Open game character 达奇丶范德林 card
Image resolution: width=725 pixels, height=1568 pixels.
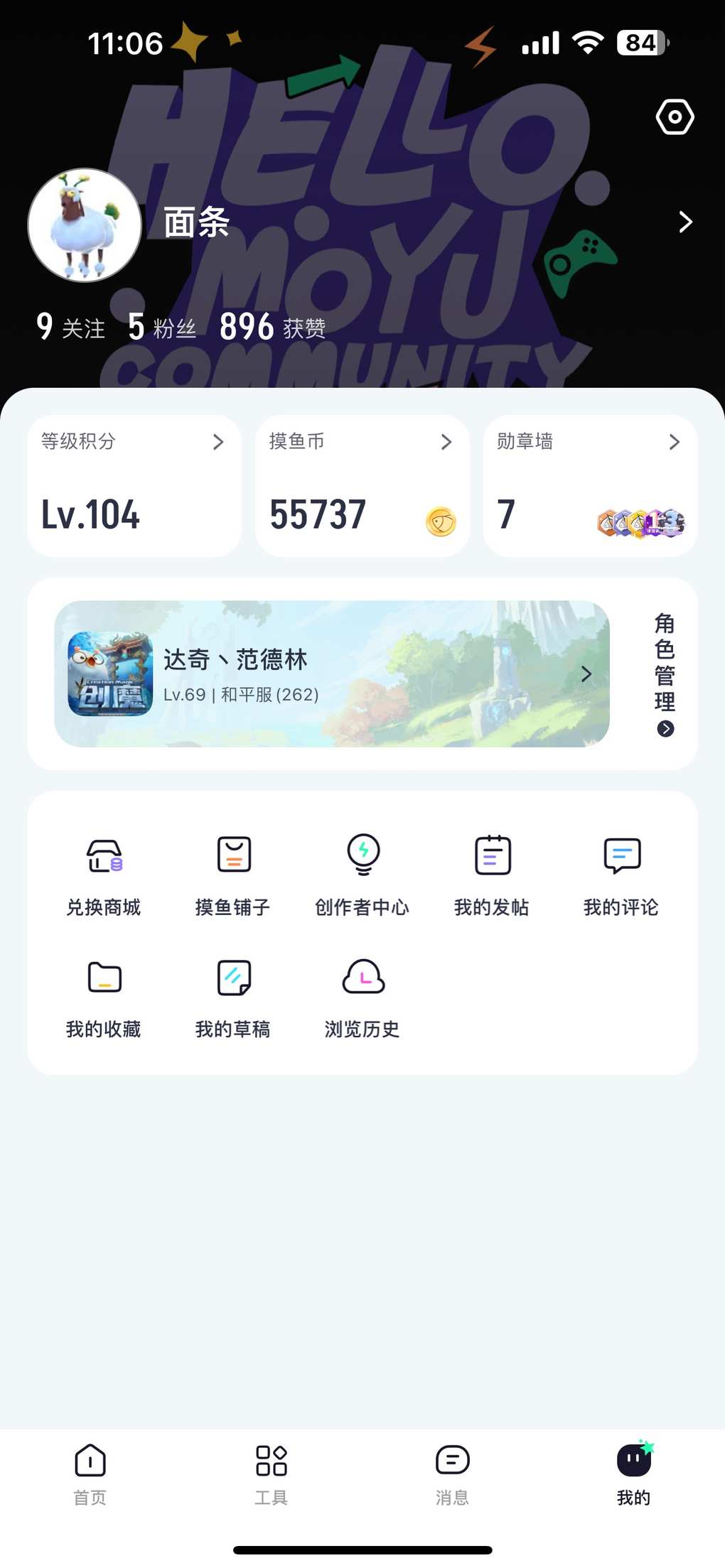[x=331, y=674]
